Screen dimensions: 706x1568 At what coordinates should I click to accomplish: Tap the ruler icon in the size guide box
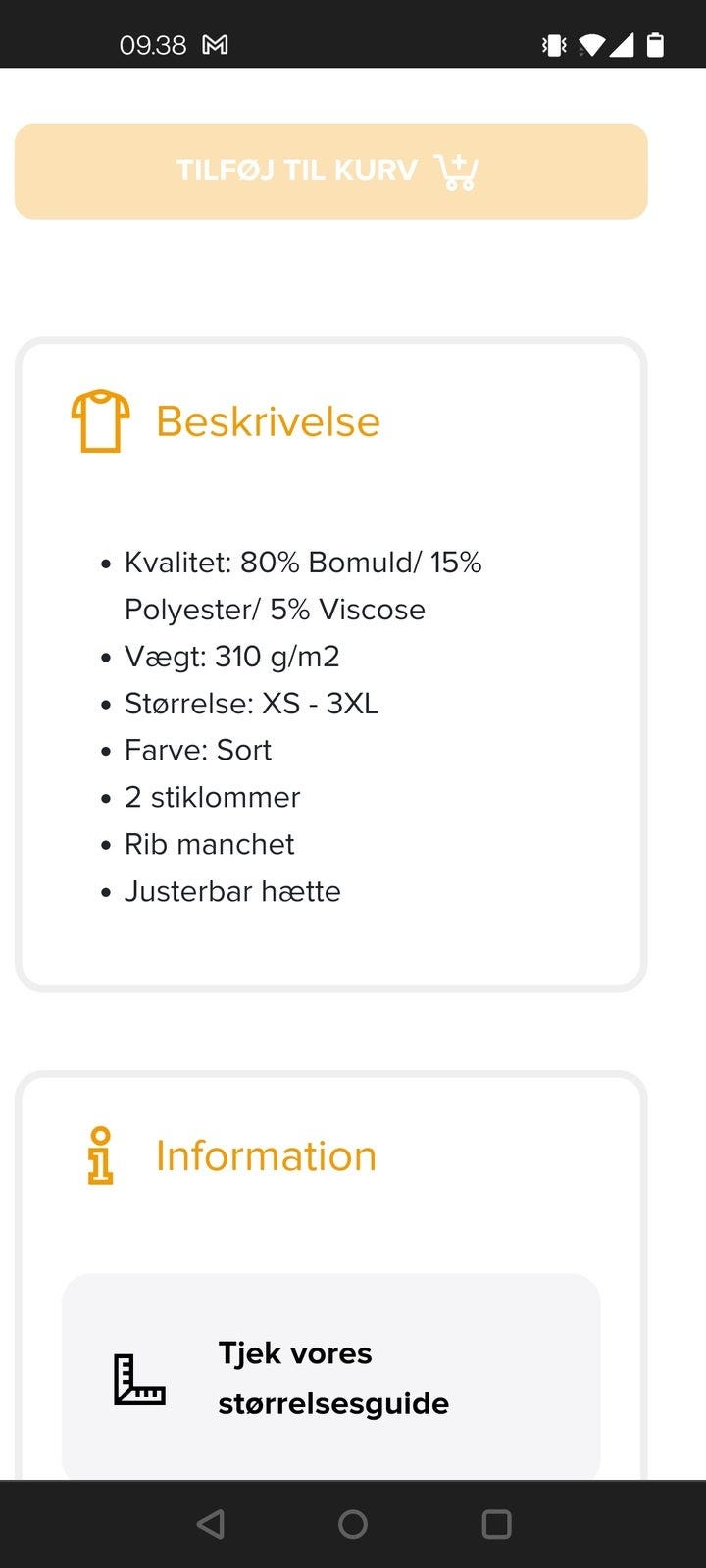[x=137, y=1378]
